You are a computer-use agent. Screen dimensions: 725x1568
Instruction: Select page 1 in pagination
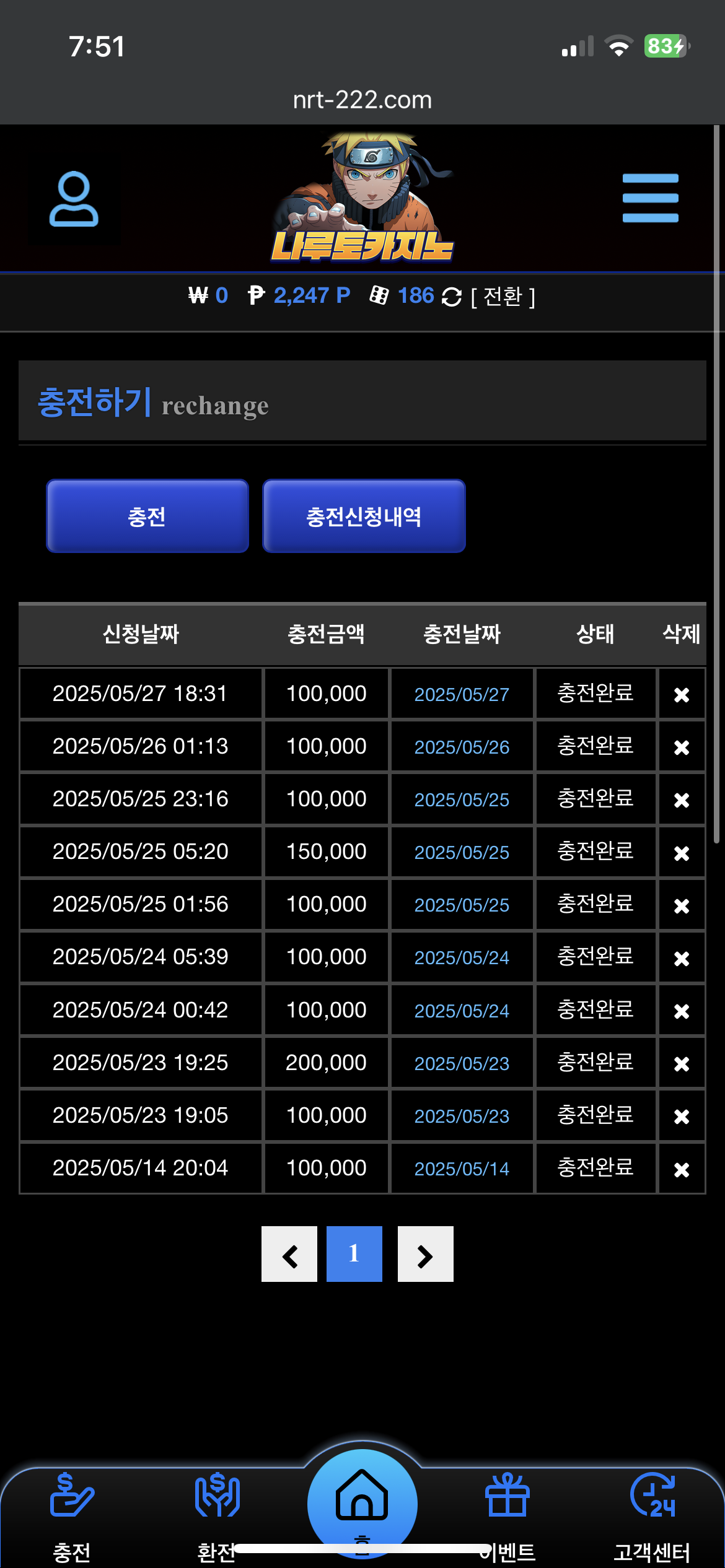(x=354, y=1254)
